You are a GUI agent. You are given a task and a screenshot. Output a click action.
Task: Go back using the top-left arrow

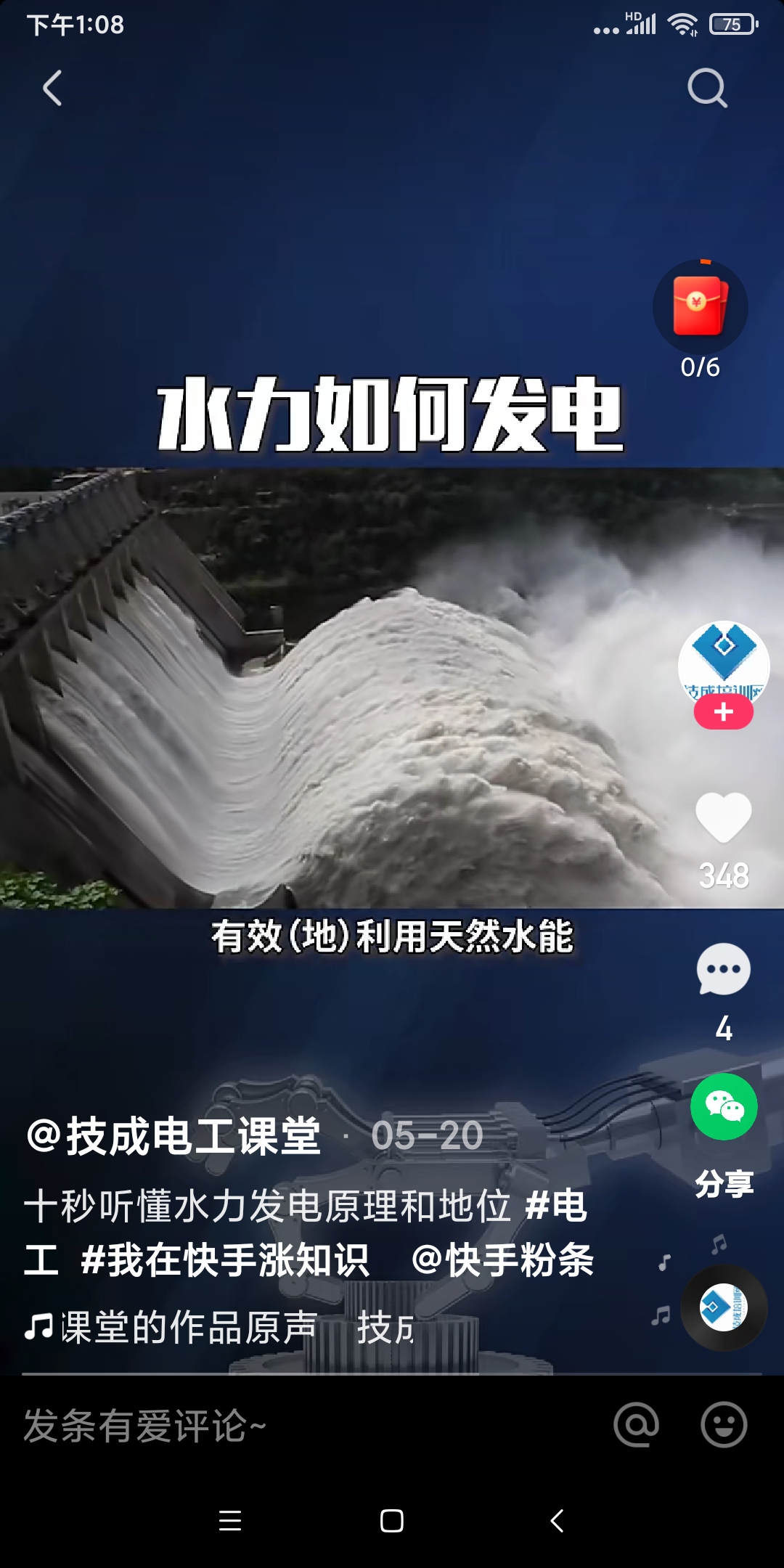[52, 89]
